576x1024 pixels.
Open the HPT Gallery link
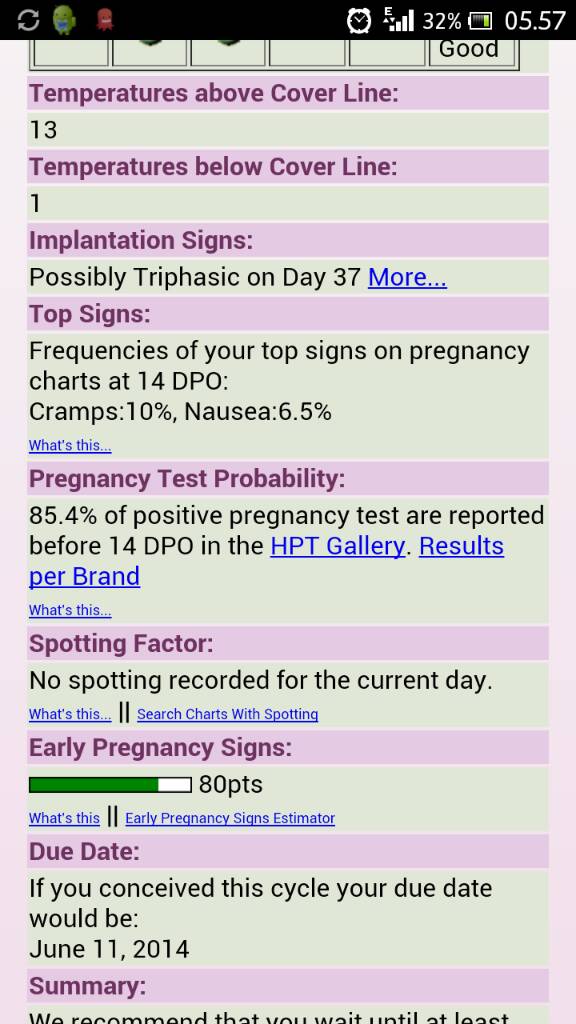tap(338, 546)
